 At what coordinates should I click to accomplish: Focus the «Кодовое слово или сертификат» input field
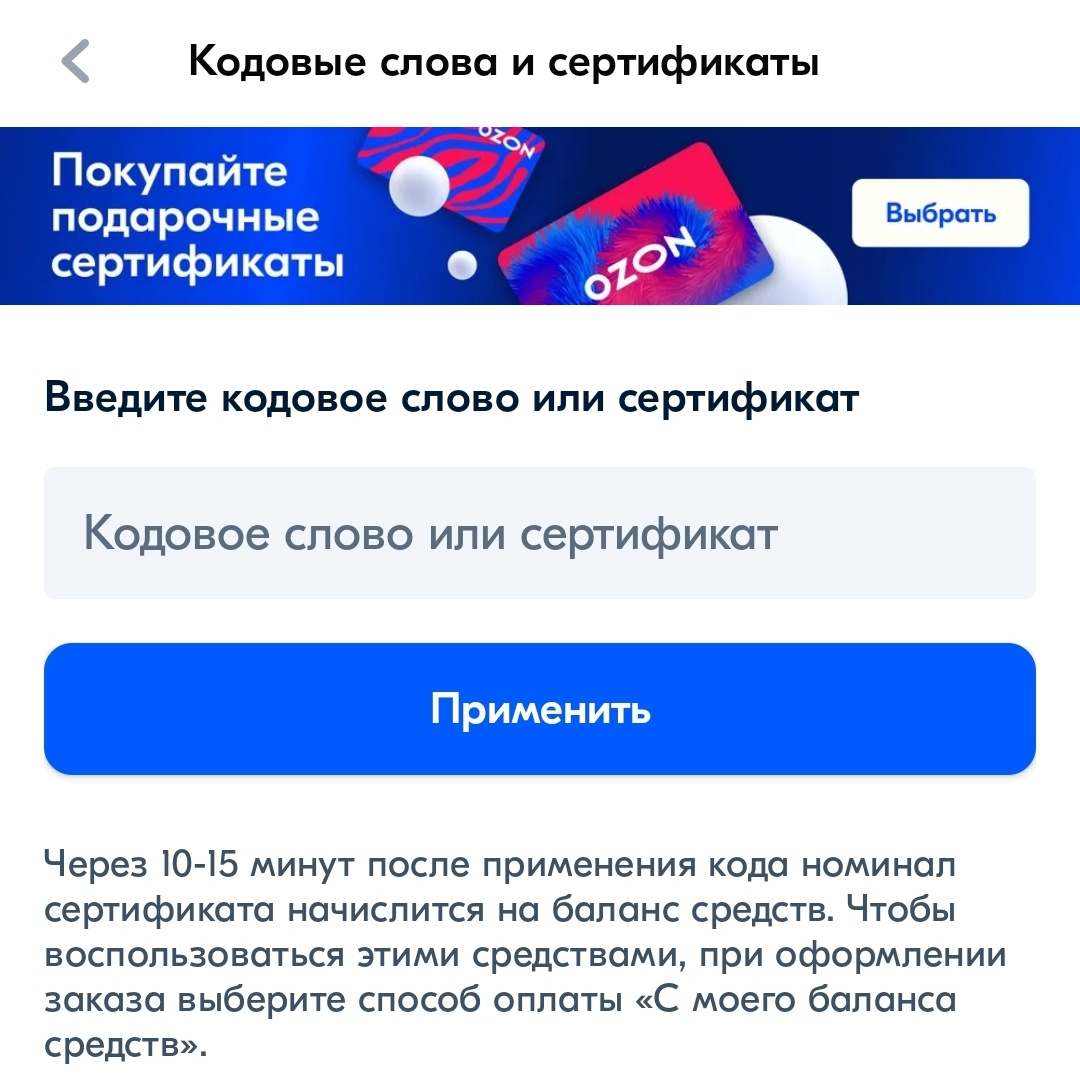(x=540, y=531)
